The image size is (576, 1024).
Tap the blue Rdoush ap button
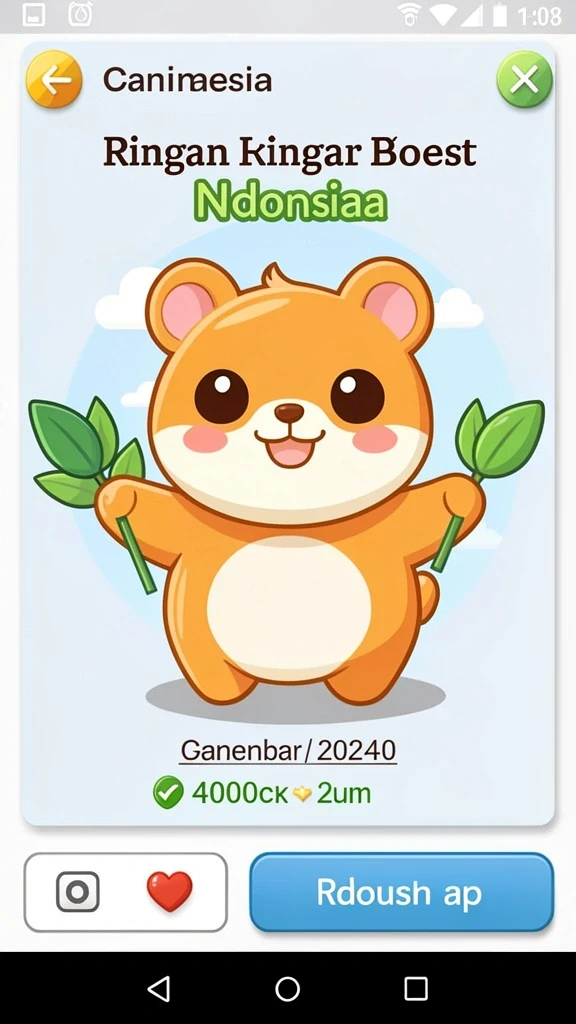tap(402, 892)
